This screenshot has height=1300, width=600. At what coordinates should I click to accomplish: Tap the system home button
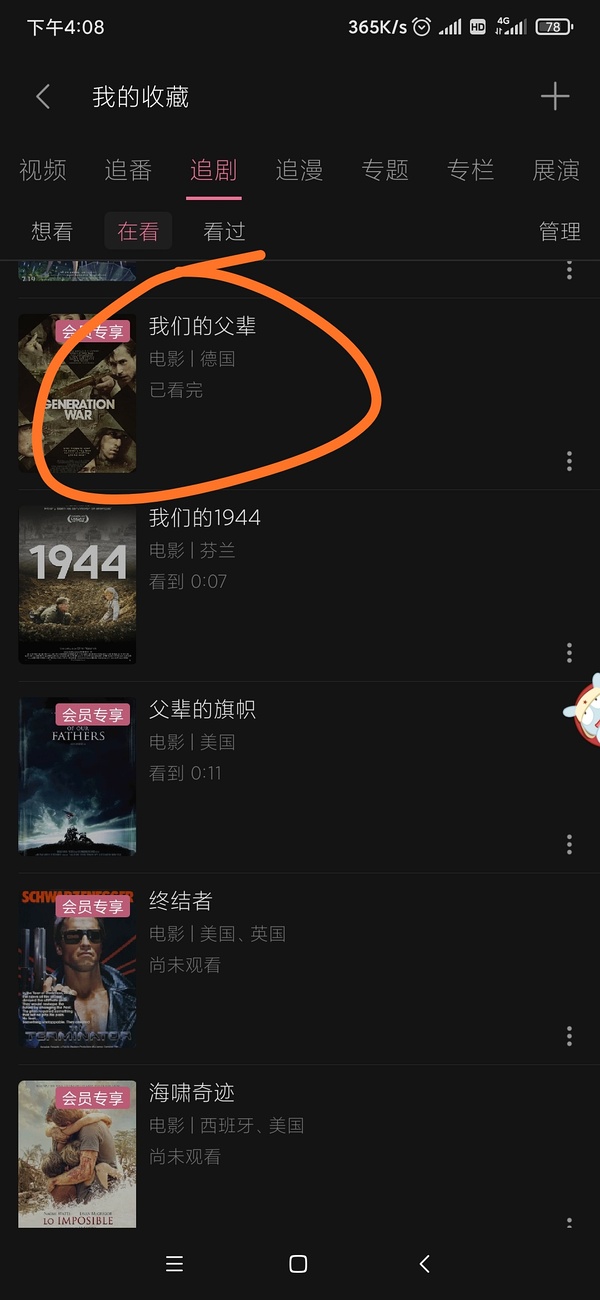tap(298, 1264)
